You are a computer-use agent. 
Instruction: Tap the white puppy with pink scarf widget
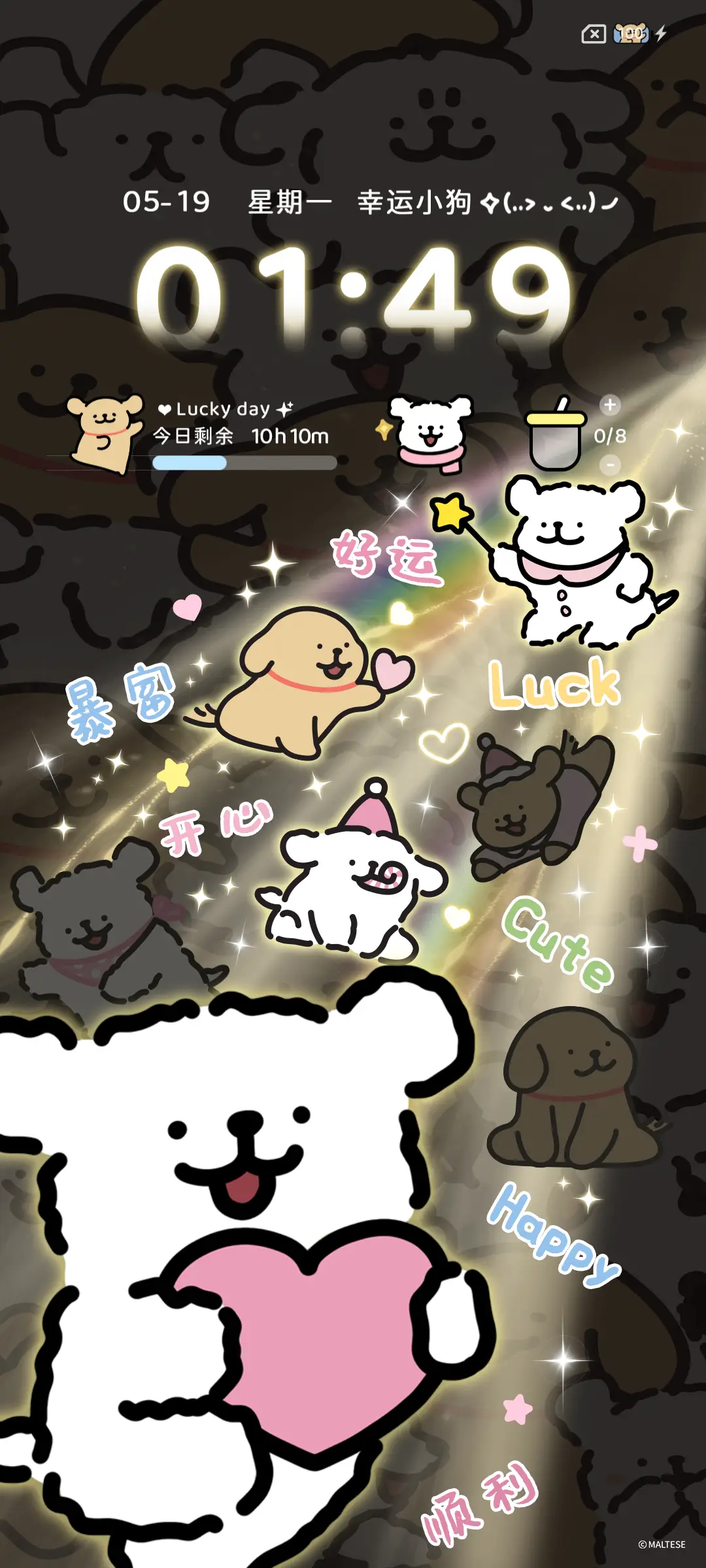pyautogui.click(x=431, y=433)
